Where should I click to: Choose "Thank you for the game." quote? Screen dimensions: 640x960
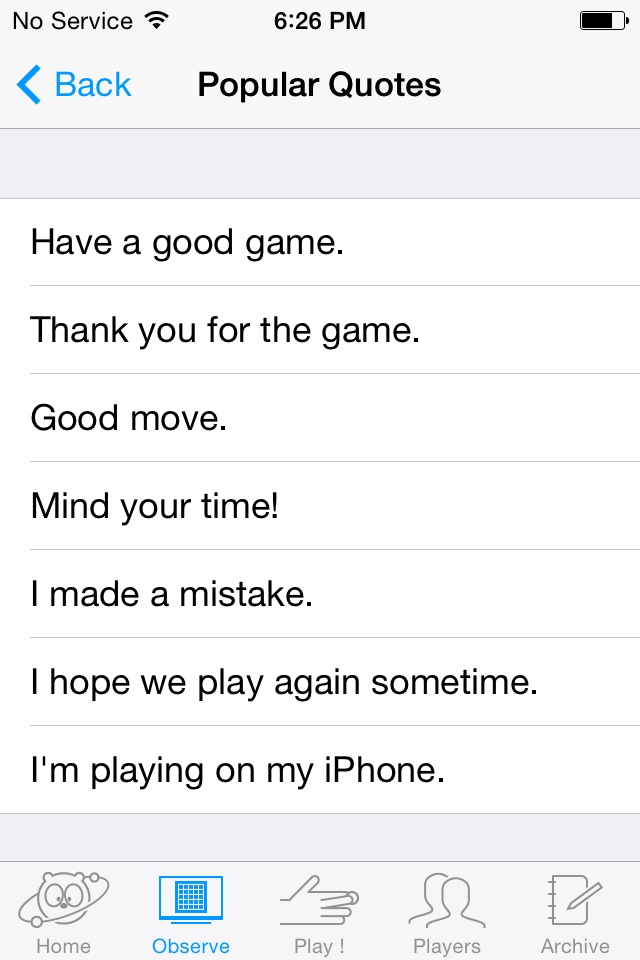tap(320, 330)
